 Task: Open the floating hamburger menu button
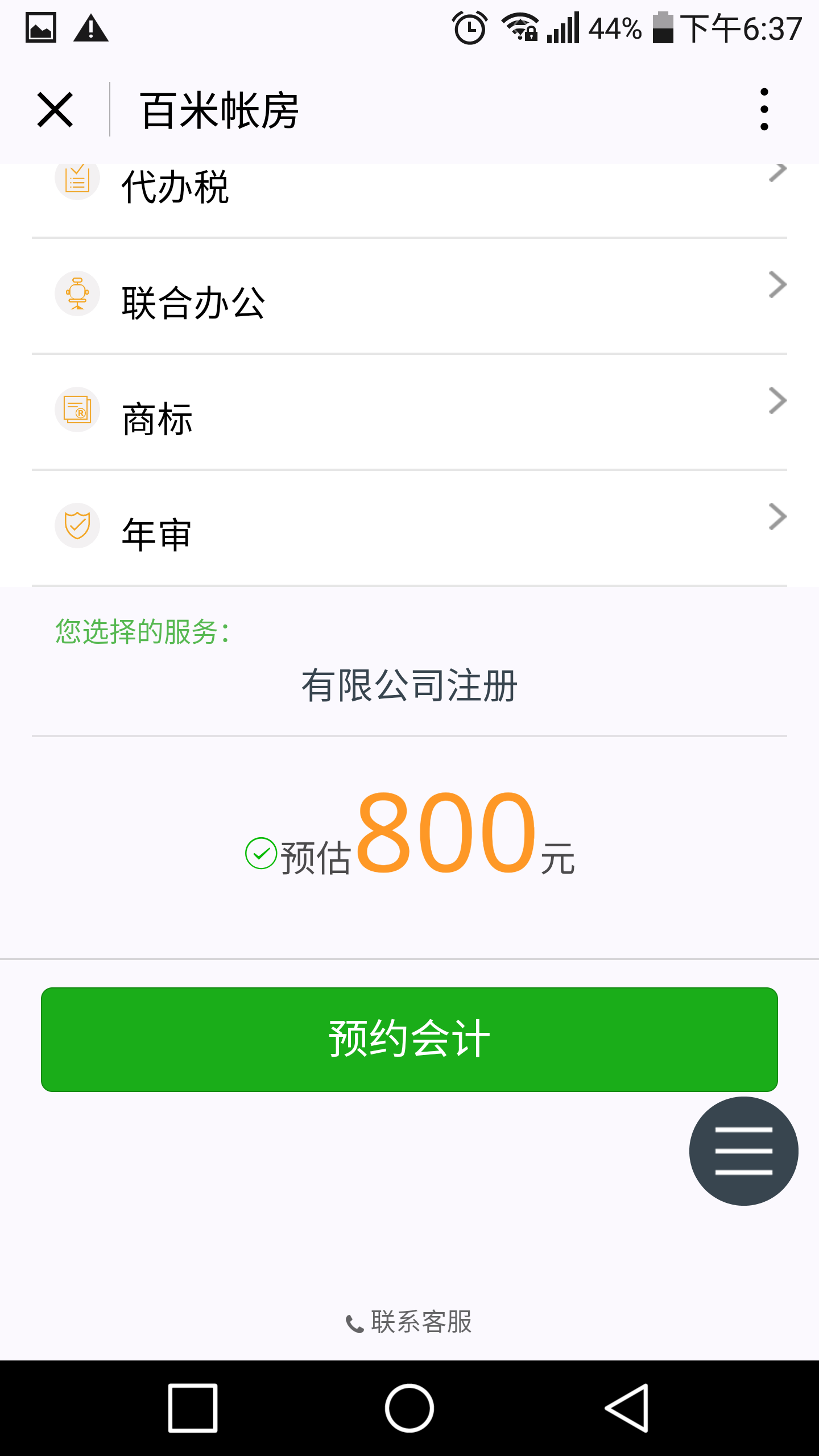tap(743, 1151)
